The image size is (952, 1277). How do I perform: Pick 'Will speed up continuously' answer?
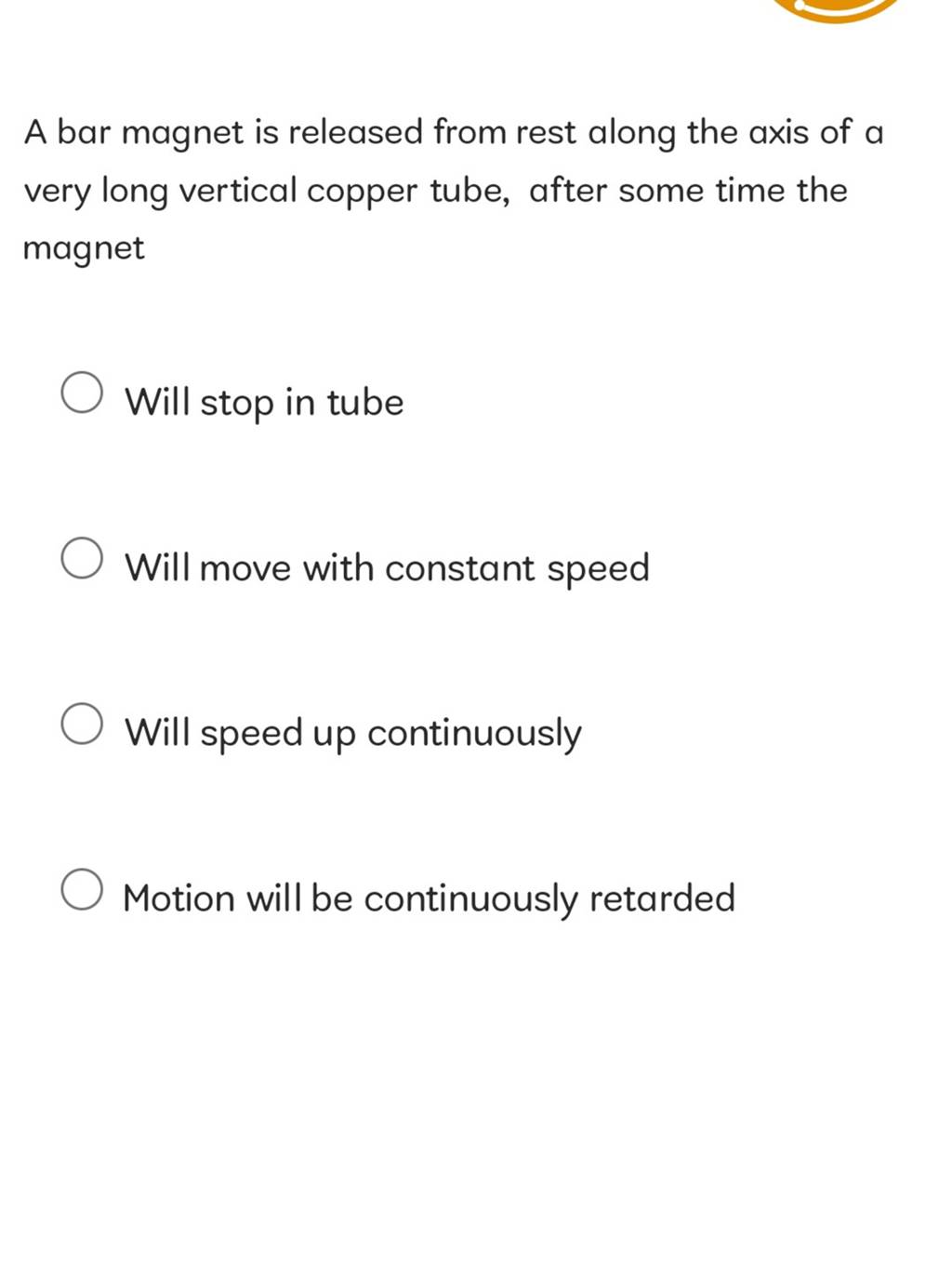(x=82, y=725)
